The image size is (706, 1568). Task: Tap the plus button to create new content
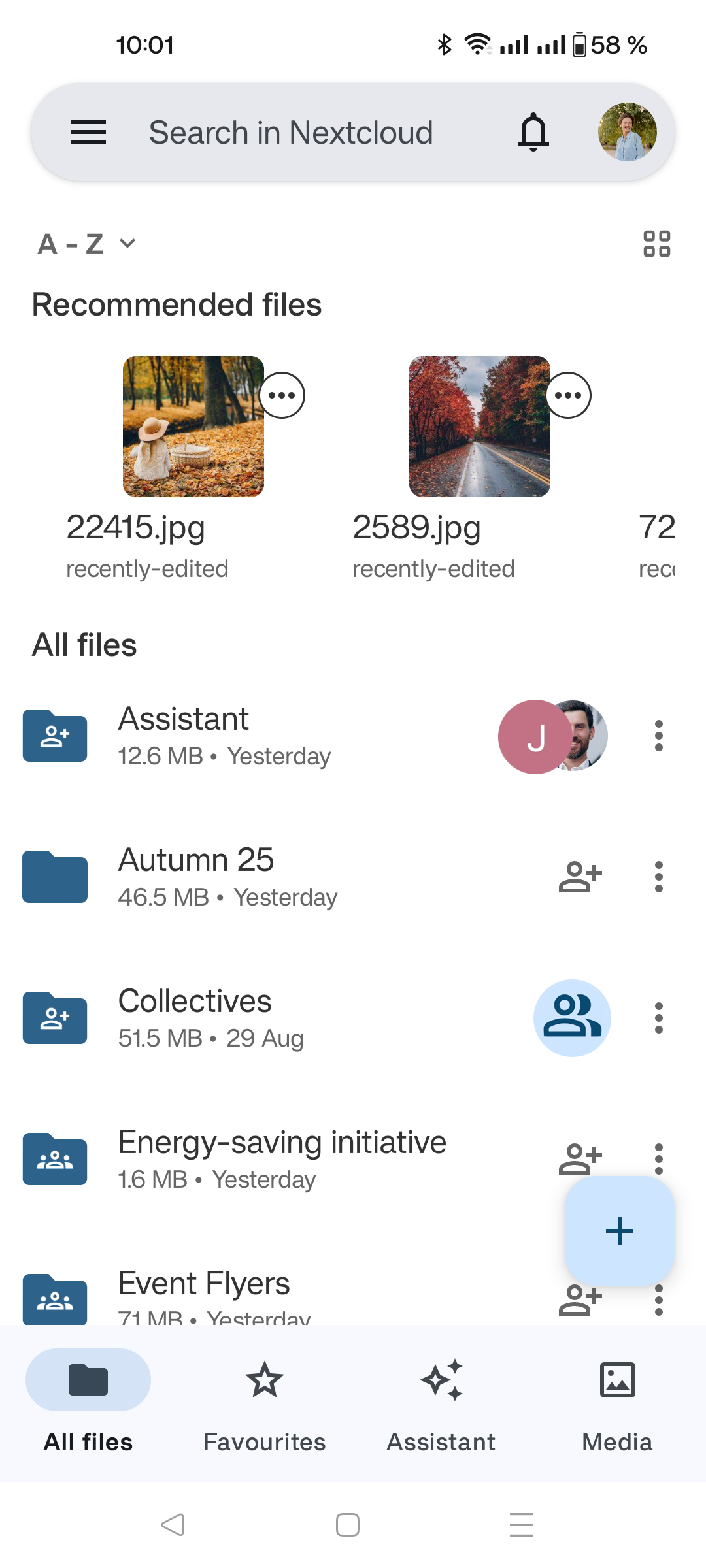click(618, 1231)
